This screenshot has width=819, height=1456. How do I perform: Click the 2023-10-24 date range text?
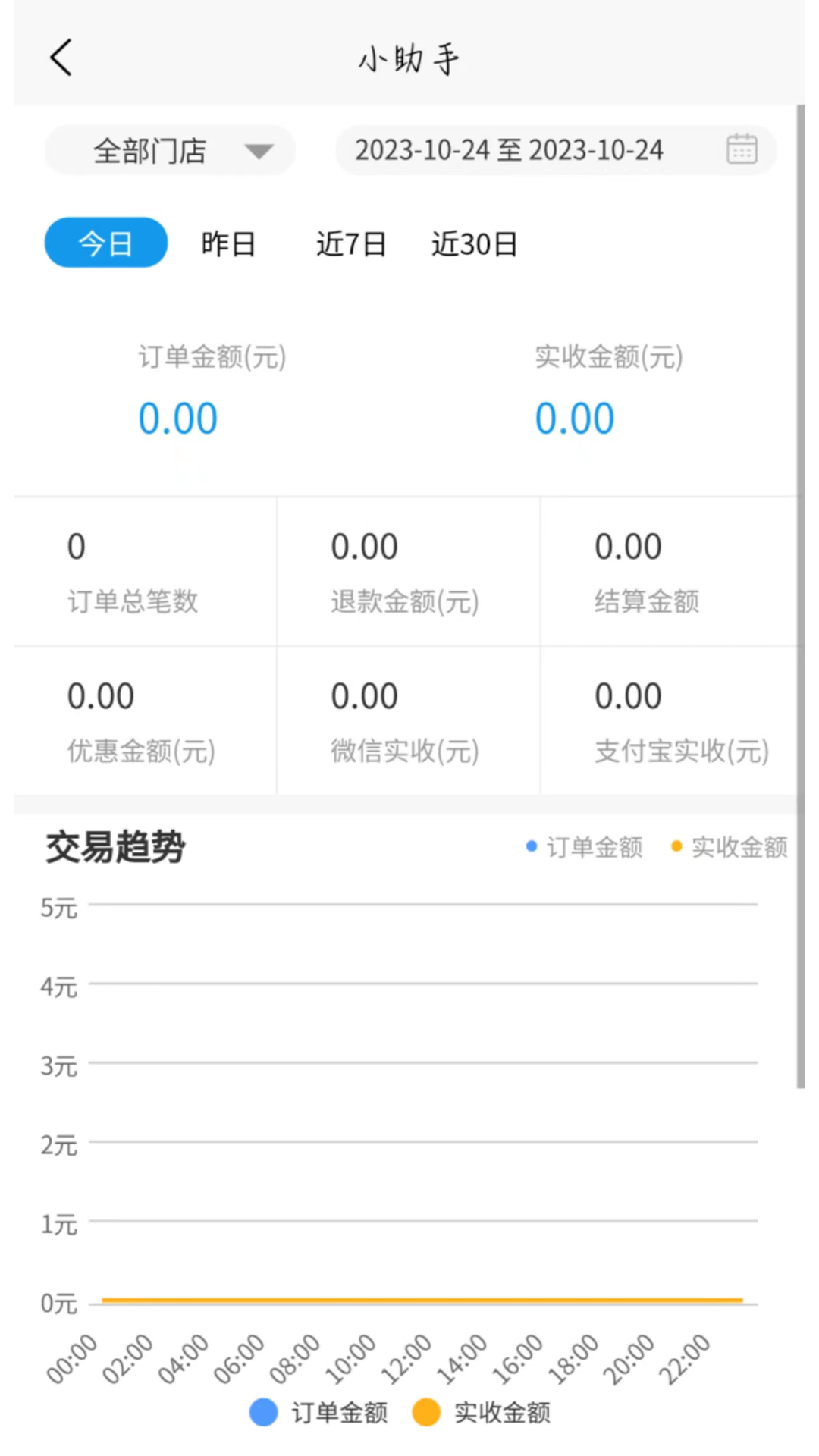pos(510,149)
